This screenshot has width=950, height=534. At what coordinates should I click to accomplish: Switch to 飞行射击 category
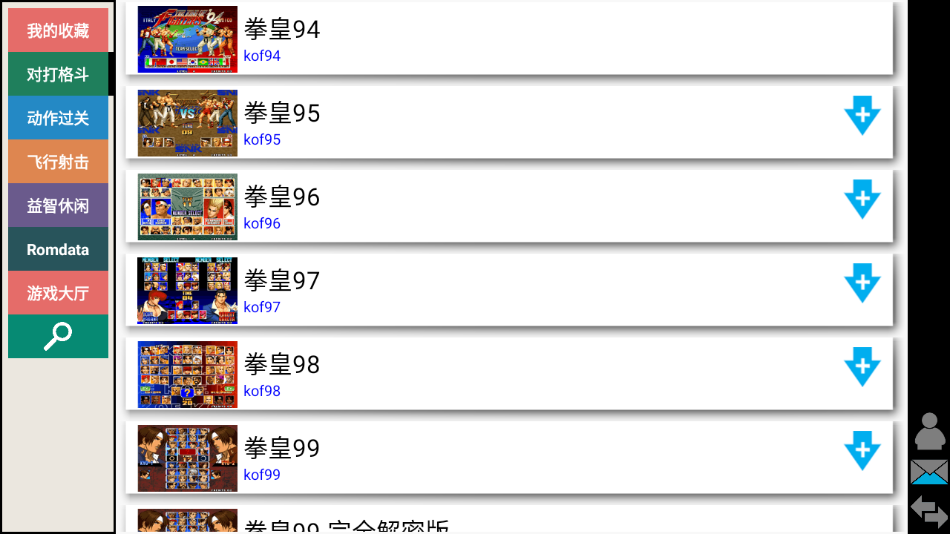(x=58, y=162)
